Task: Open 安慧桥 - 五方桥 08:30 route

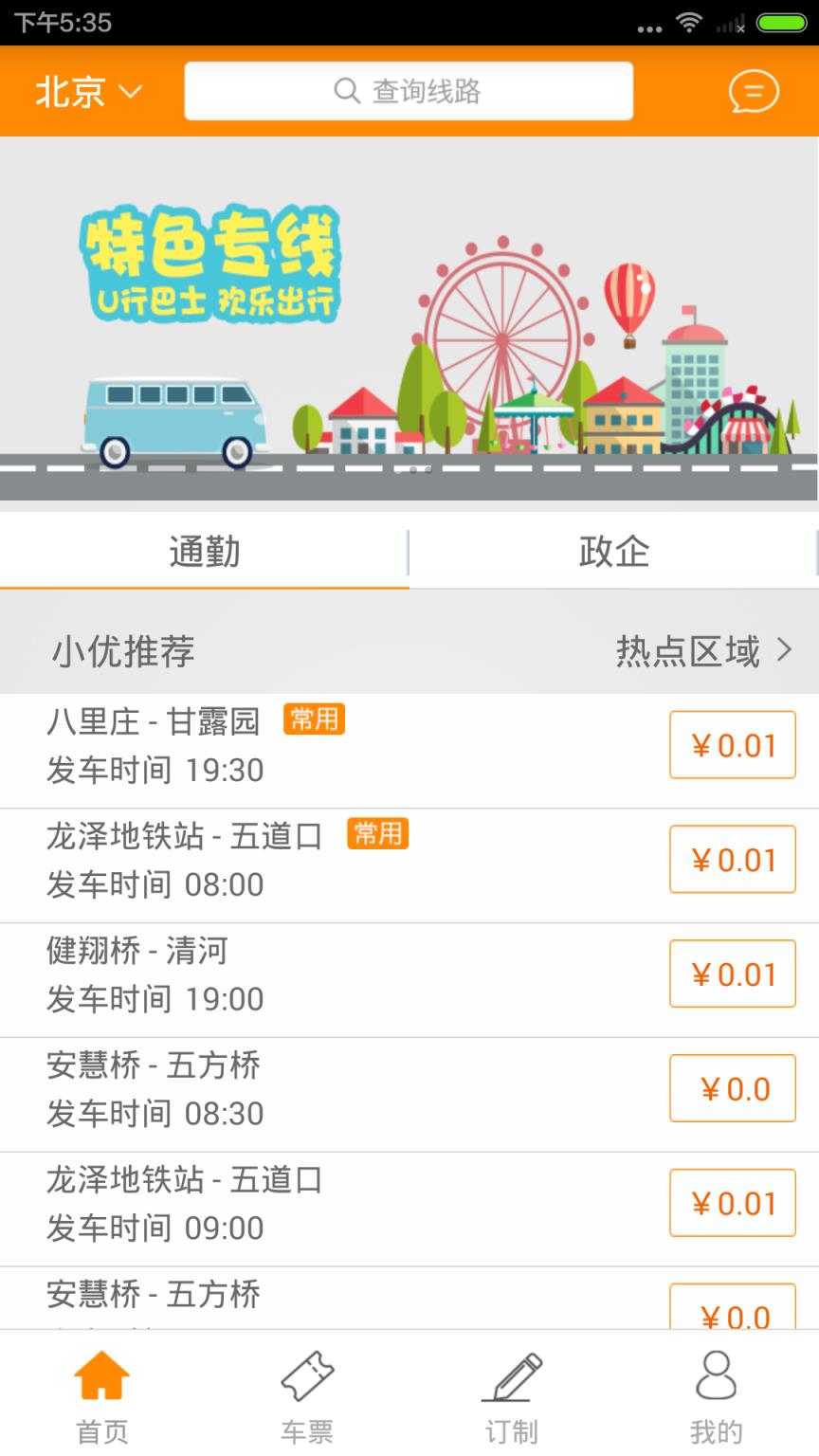Action: pos(284,1089)
